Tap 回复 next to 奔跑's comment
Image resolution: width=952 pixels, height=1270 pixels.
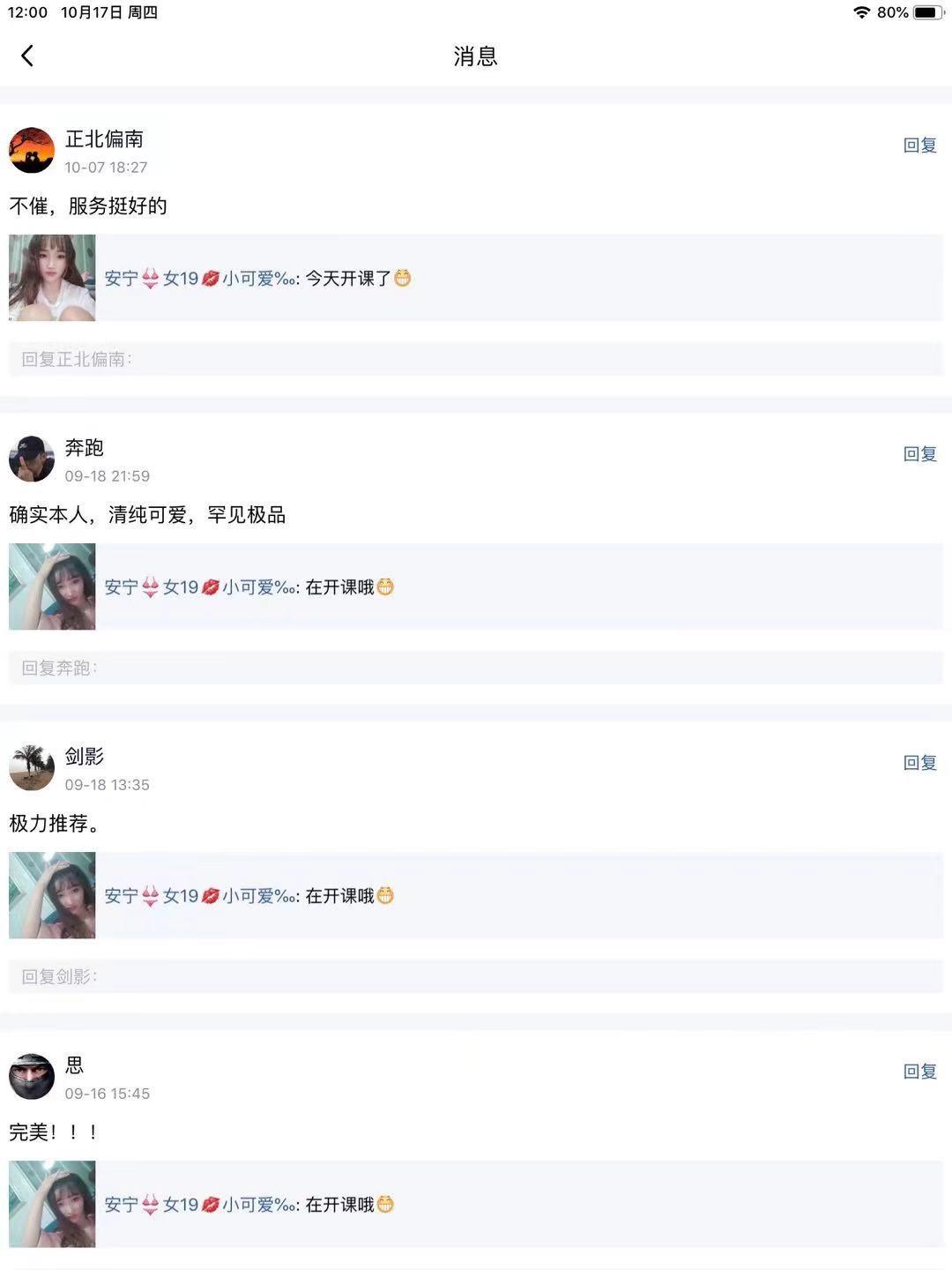pyautogui.click(x=919, y=454)
